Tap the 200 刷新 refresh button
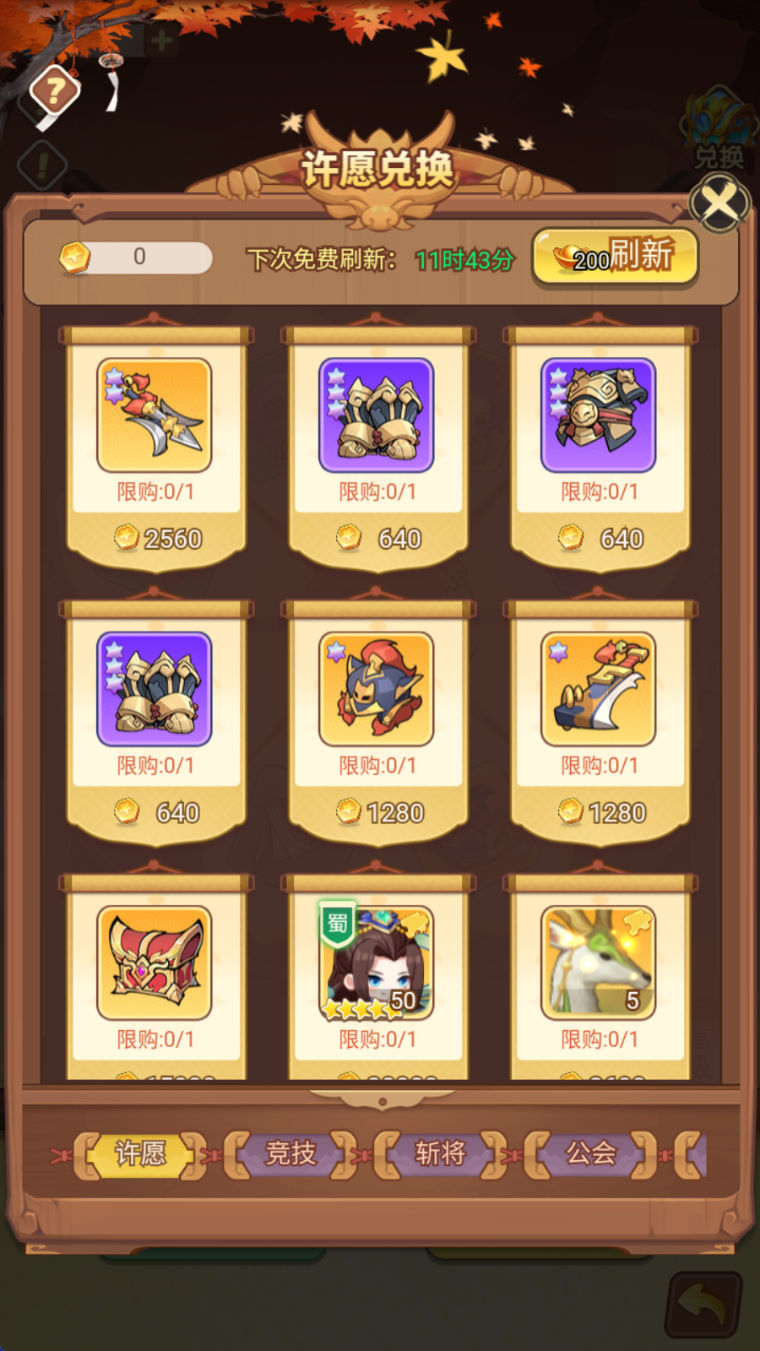This screenshot has height=1351, width=760. coord(615,257)
